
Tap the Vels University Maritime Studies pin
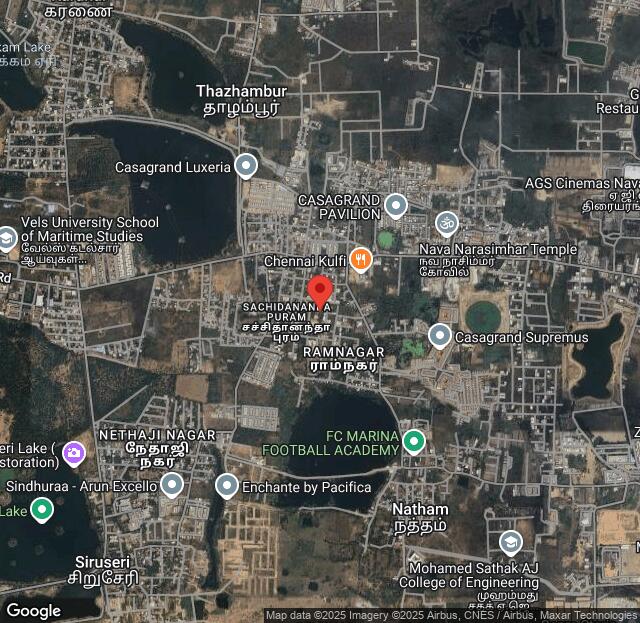[x=7, y=238]
